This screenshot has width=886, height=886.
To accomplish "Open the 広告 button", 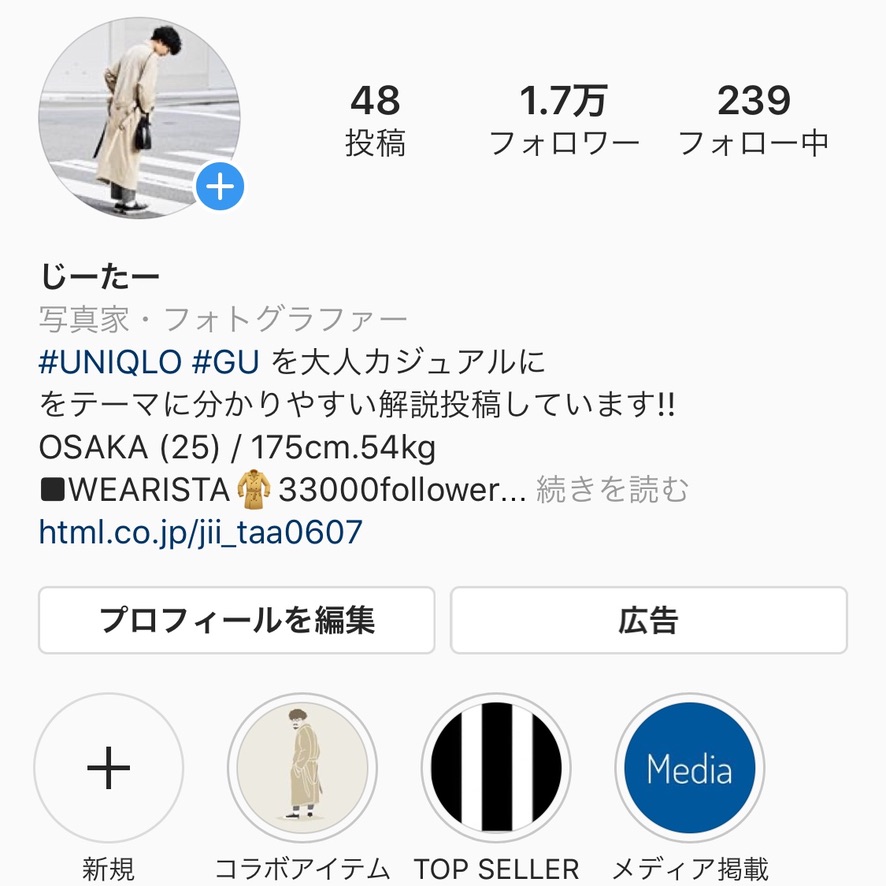I will pos(648,620).
